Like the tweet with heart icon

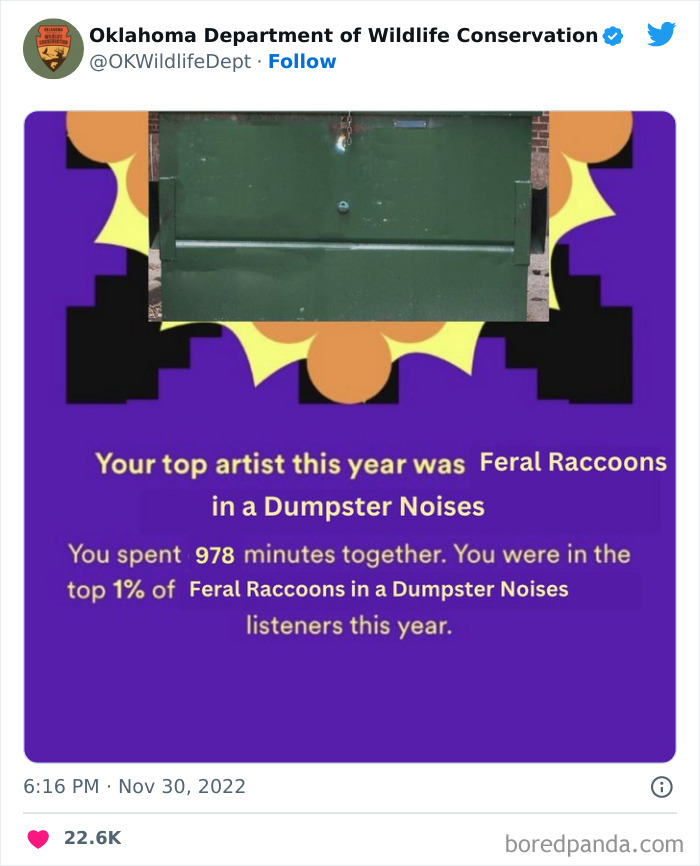(x=38, y=838)
